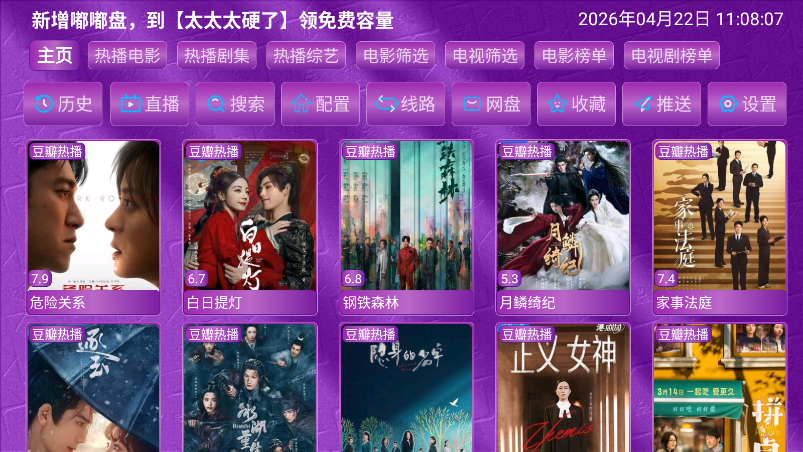803x452 pixels.
Task: Open the 网盘 cloud drive
Action: [x=491, y=104]
